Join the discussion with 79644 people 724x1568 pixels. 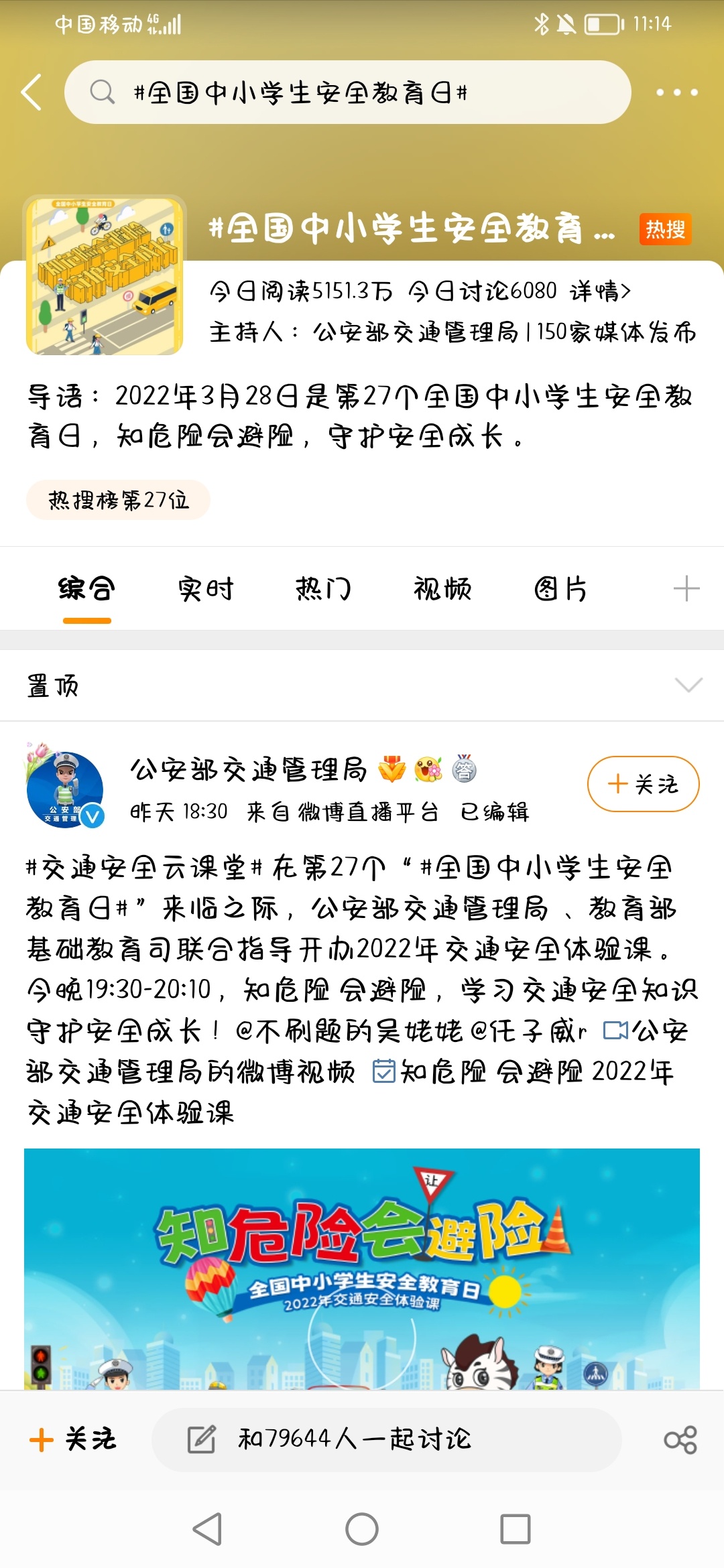[x=386, y=1439]
